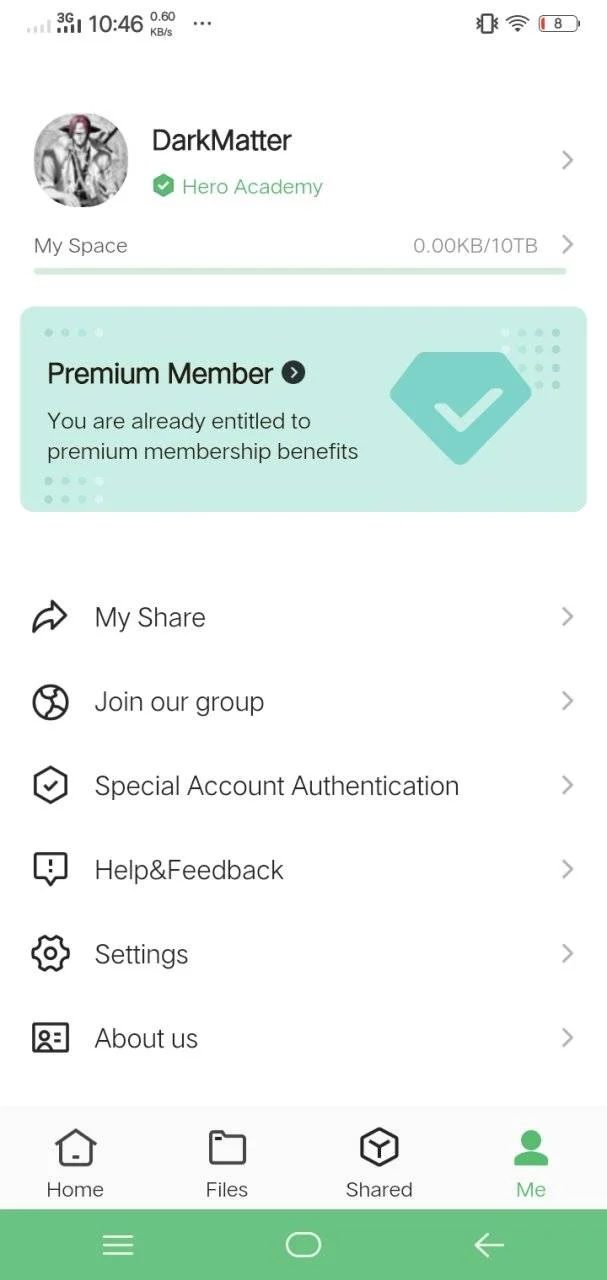
Task: Switch to the Shared tab
Action: pos(379,1162)
